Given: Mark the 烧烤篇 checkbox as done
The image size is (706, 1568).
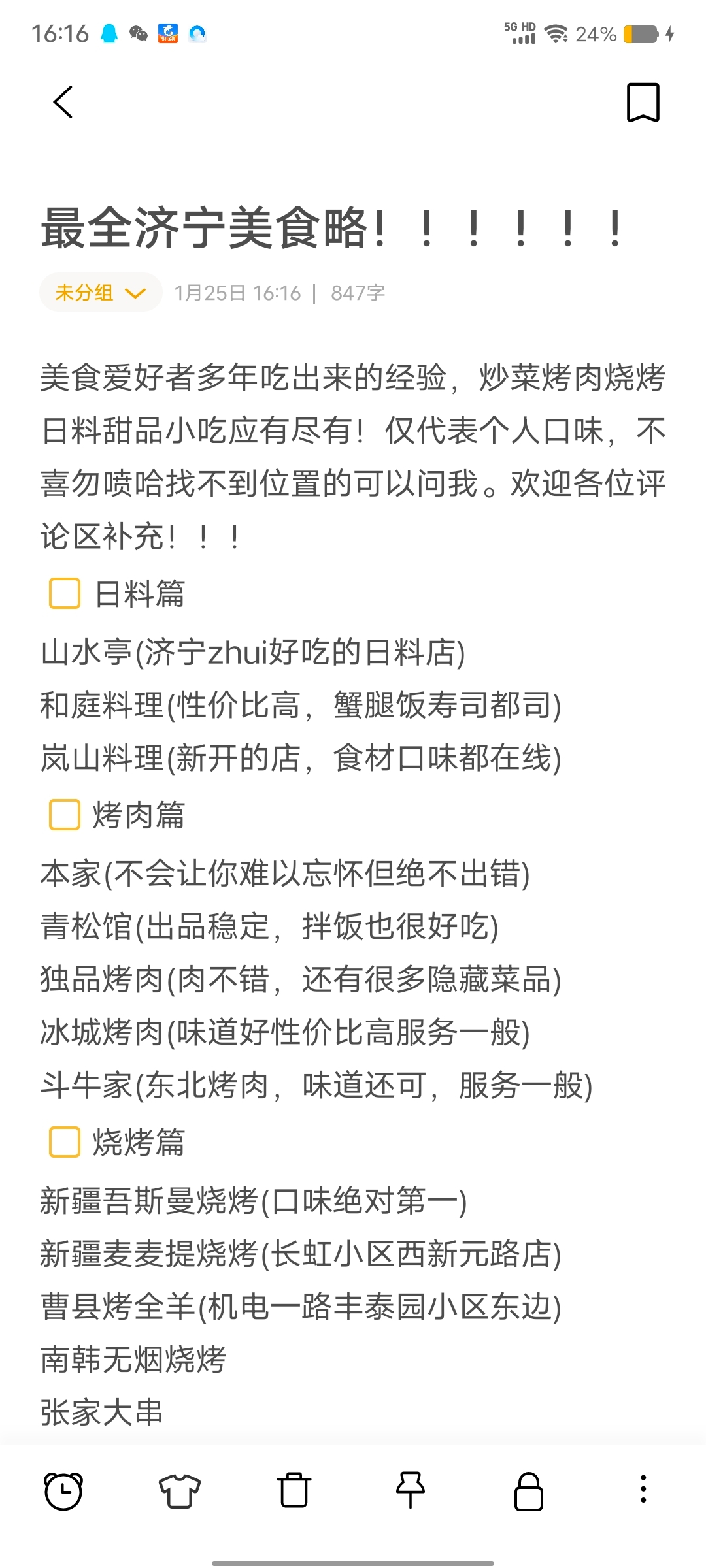Looking at the screenshot, I should tap(65, 1141).
